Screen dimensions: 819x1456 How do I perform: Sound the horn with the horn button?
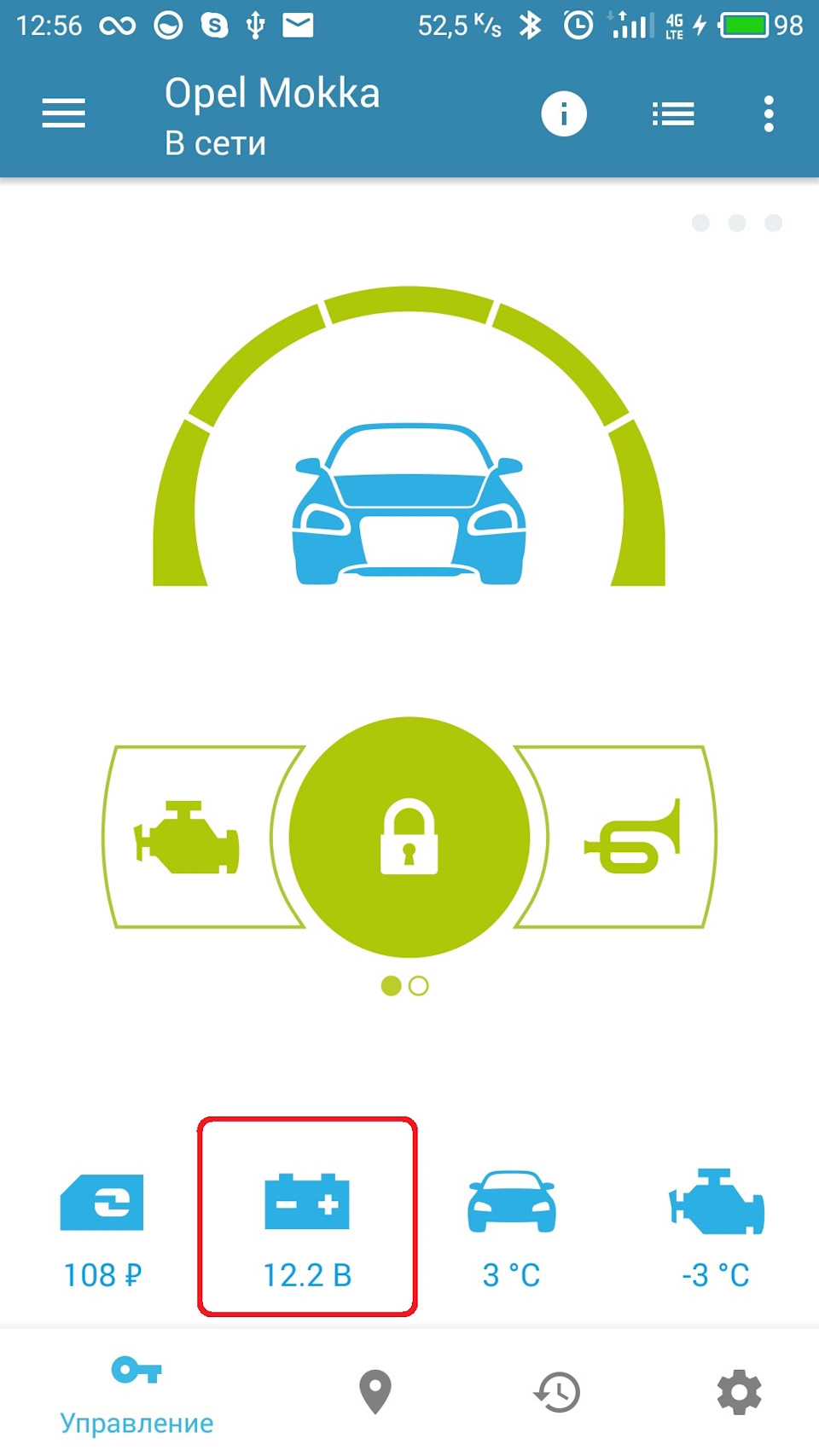tap(630, 837)
